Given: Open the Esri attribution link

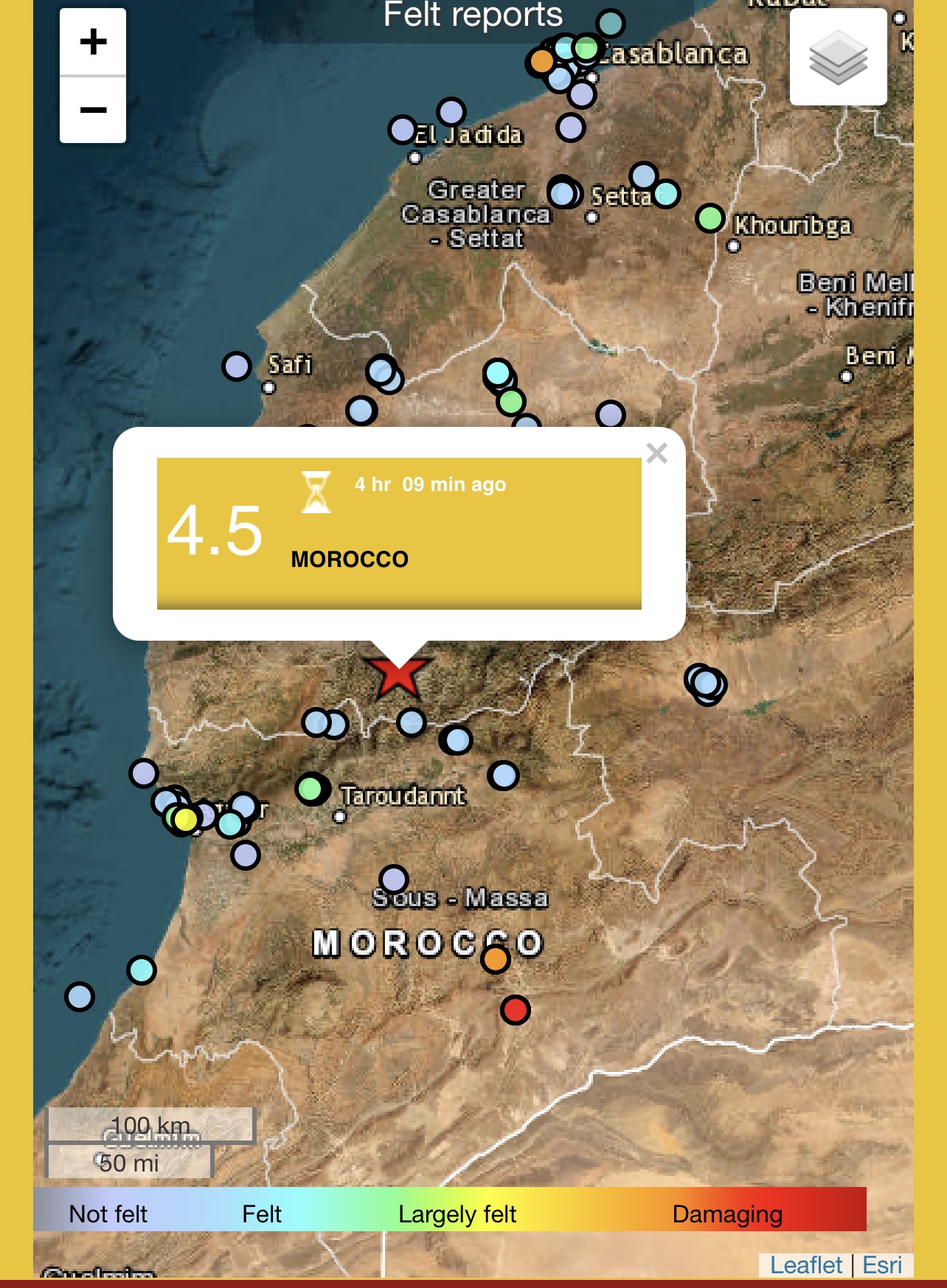Looking at the screenshot, I should click(x=882, y=1265).
